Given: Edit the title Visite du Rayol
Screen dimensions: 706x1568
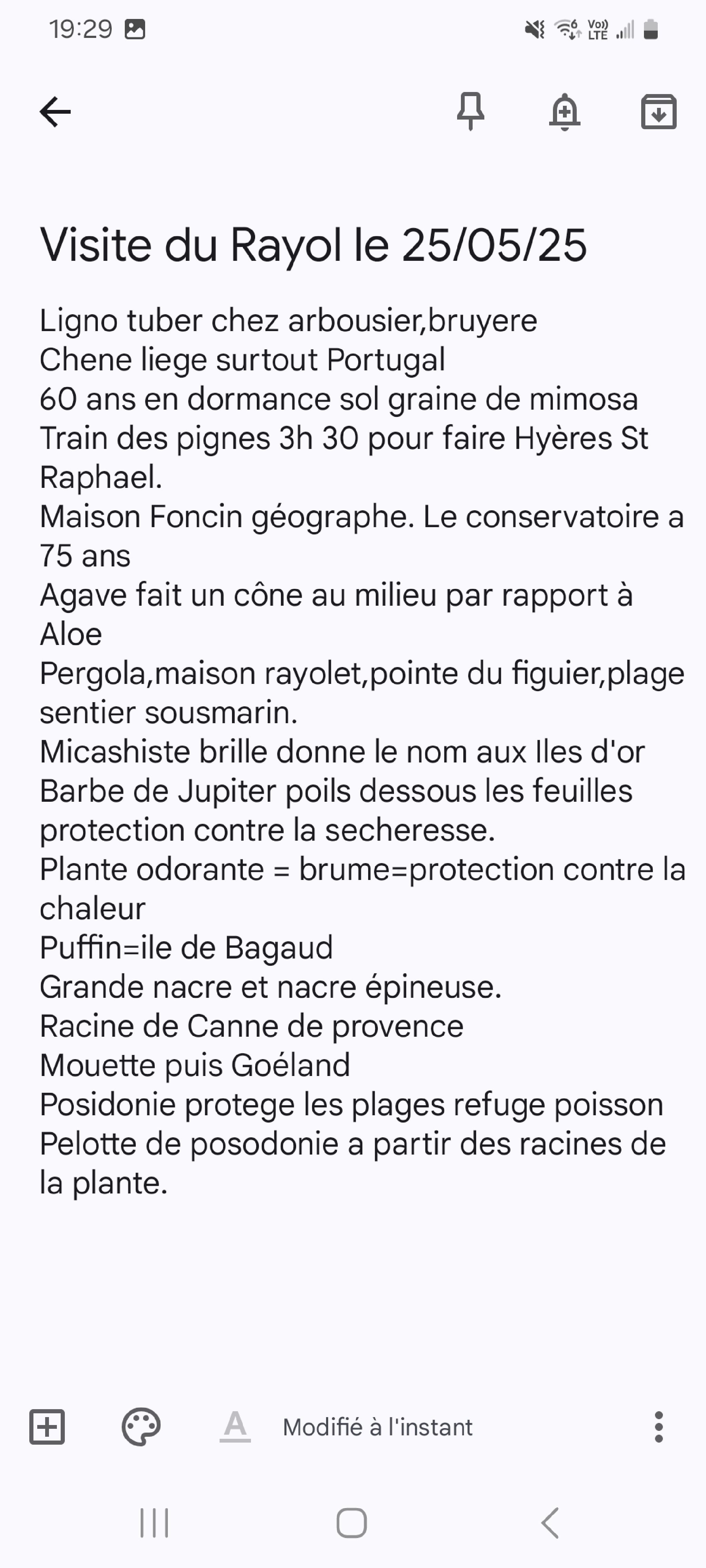Looking at the screenshot, I should pos(313,245).
